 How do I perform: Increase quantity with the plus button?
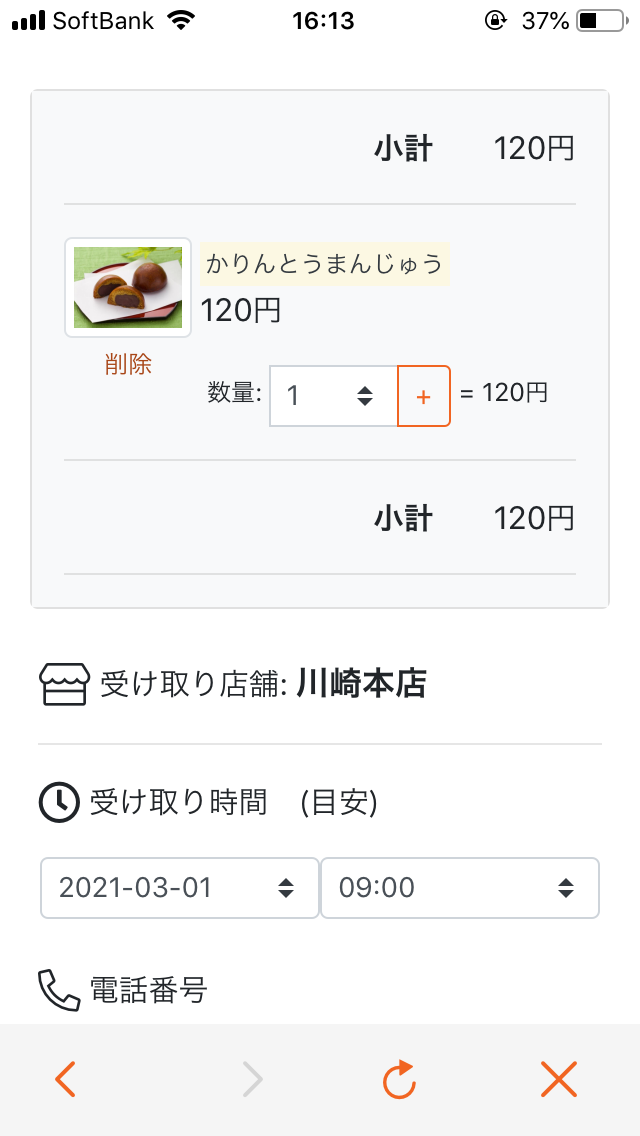tap(424, 396)
